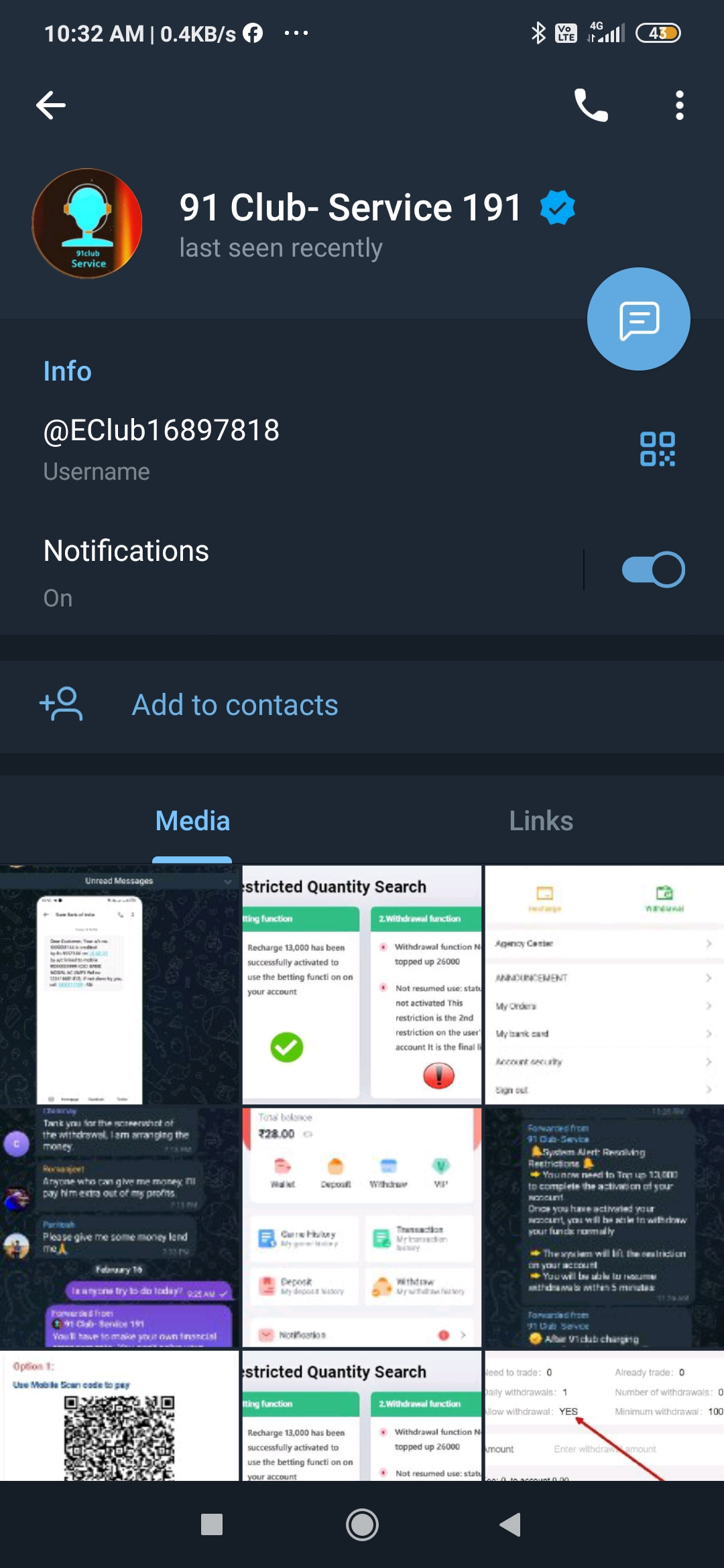Open the System Alert forwarded message image
This screenshot has height=1568, width=724.
click(604, 1228)
